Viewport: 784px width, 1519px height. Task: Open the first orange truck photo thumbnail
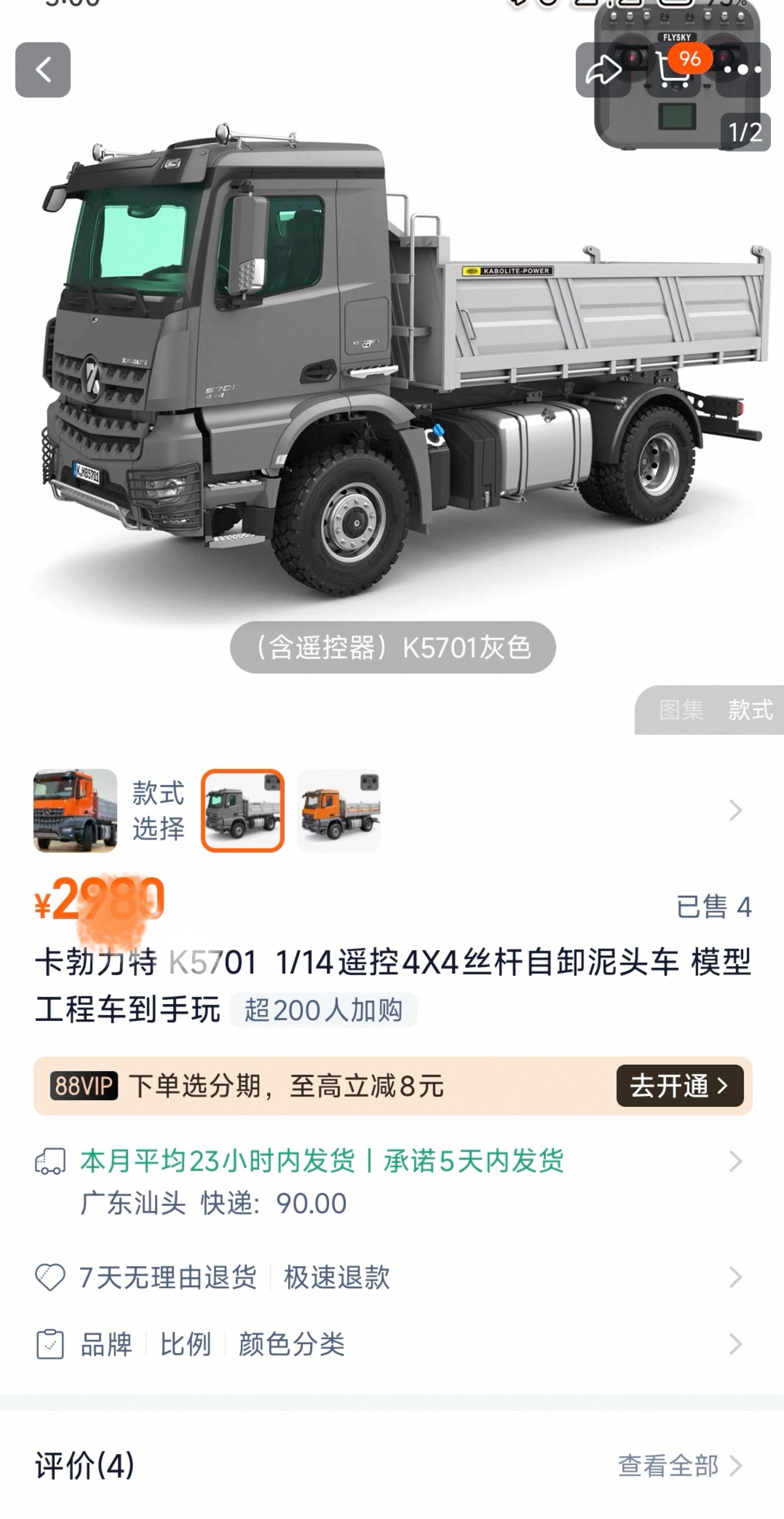[x=75, y=810]
